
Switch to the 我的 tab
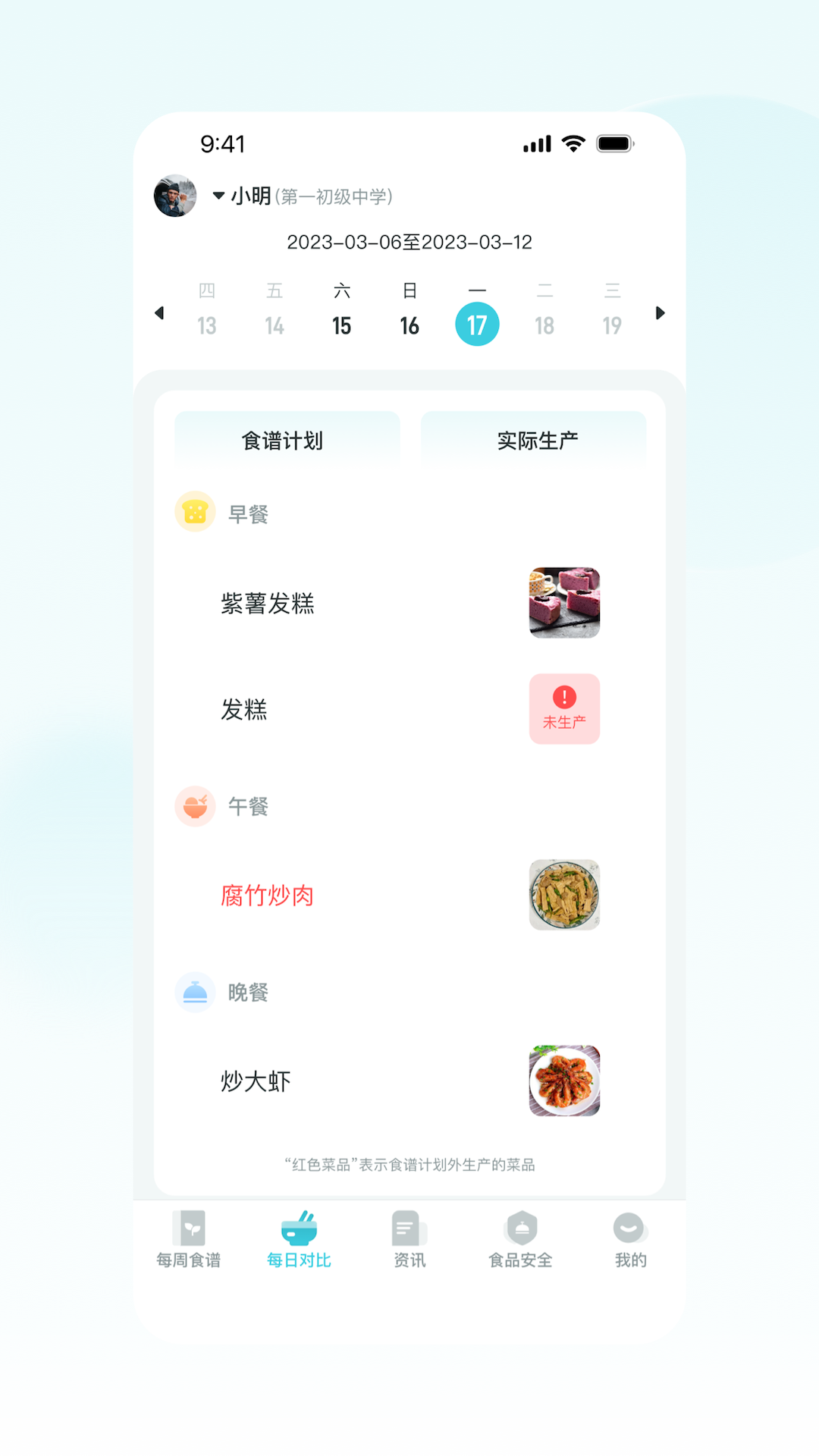[630, 1239]
